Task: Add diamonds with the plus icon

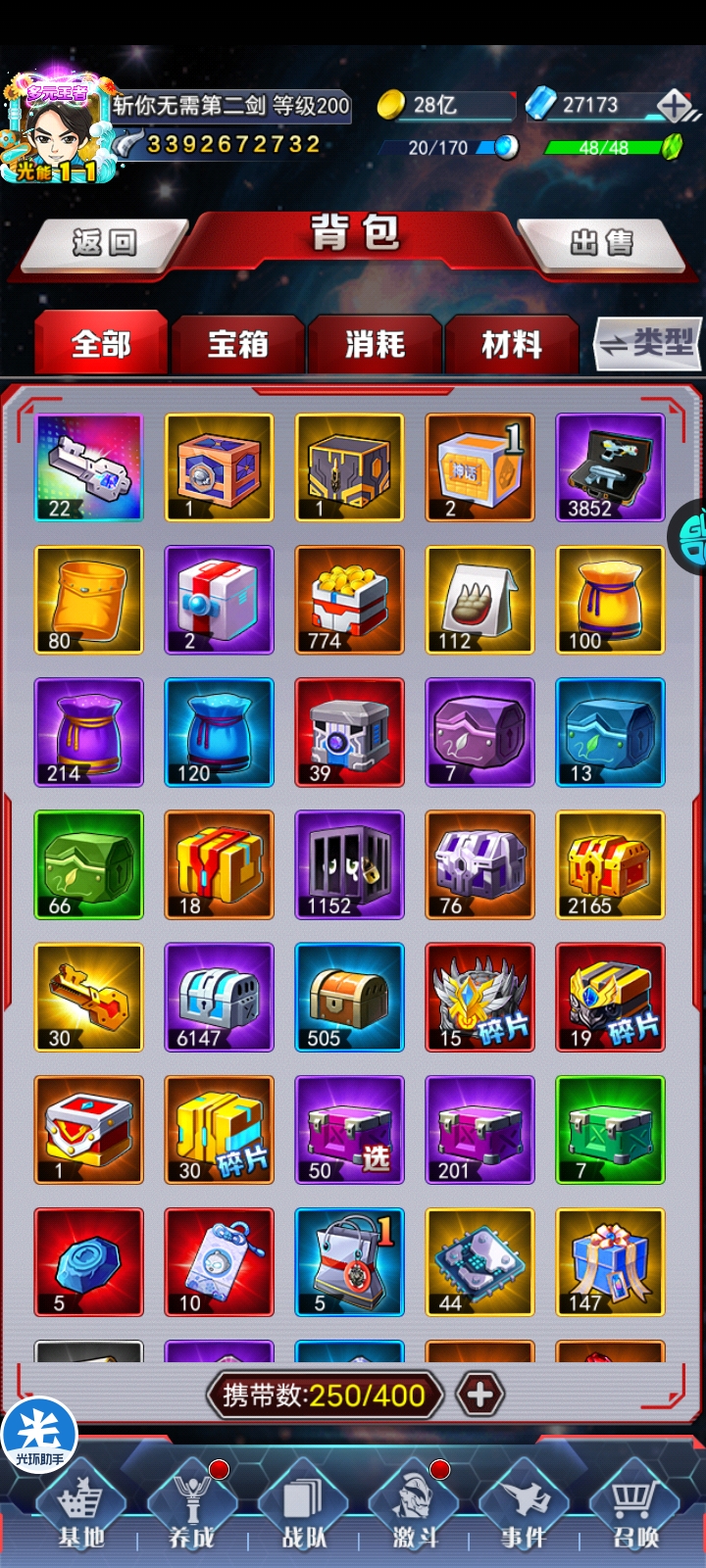Action: (x=674, y=105)
